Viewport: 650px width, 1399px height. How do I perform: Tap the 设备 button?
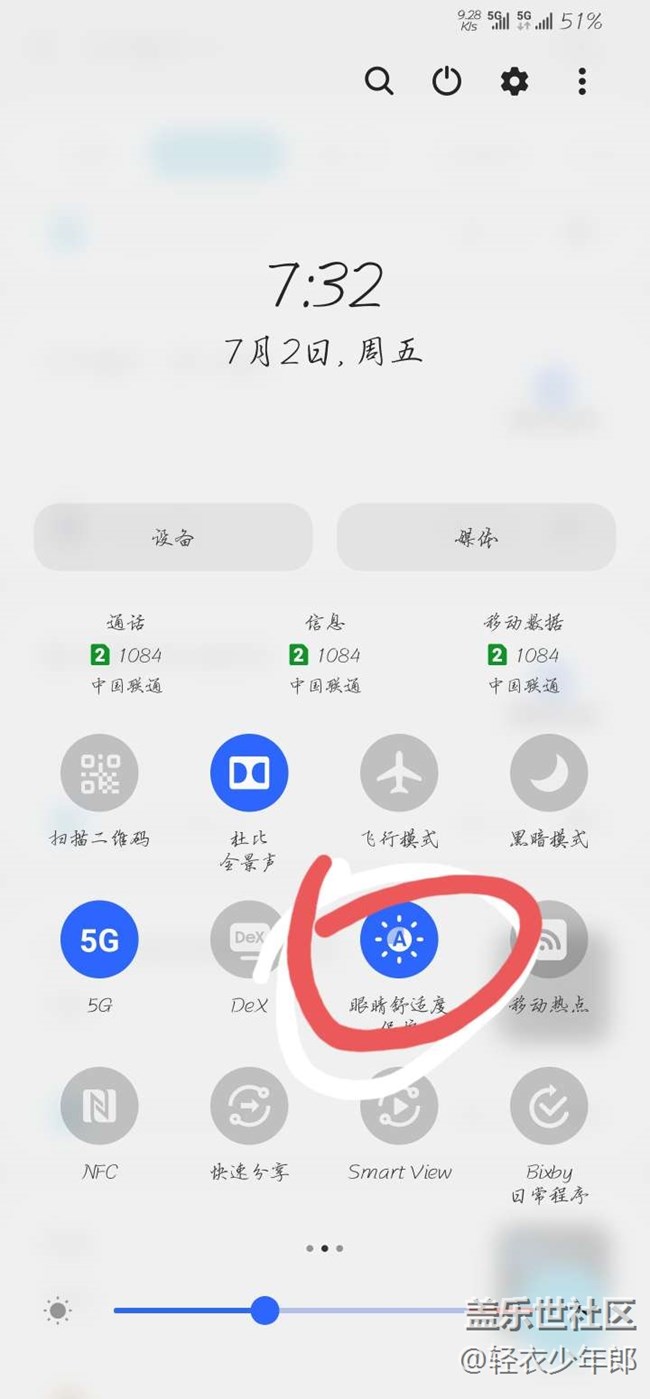pos(173,537)
